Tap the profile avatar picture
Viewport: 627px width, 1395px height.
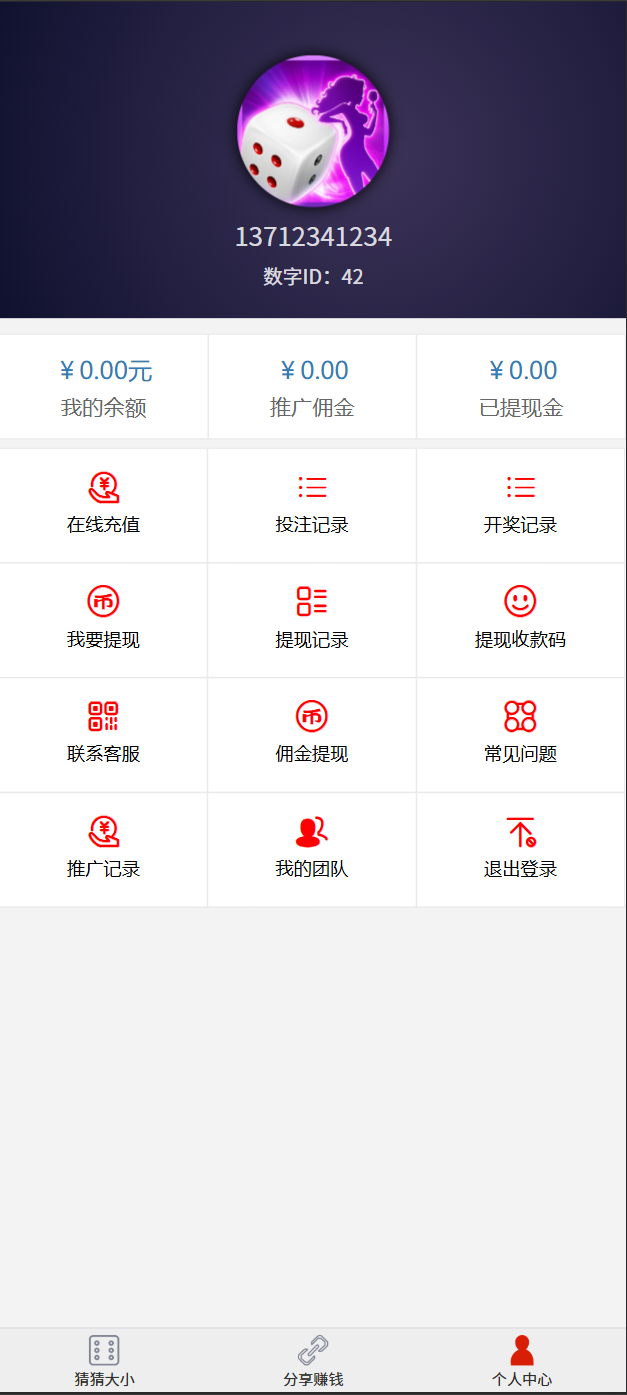313,131
